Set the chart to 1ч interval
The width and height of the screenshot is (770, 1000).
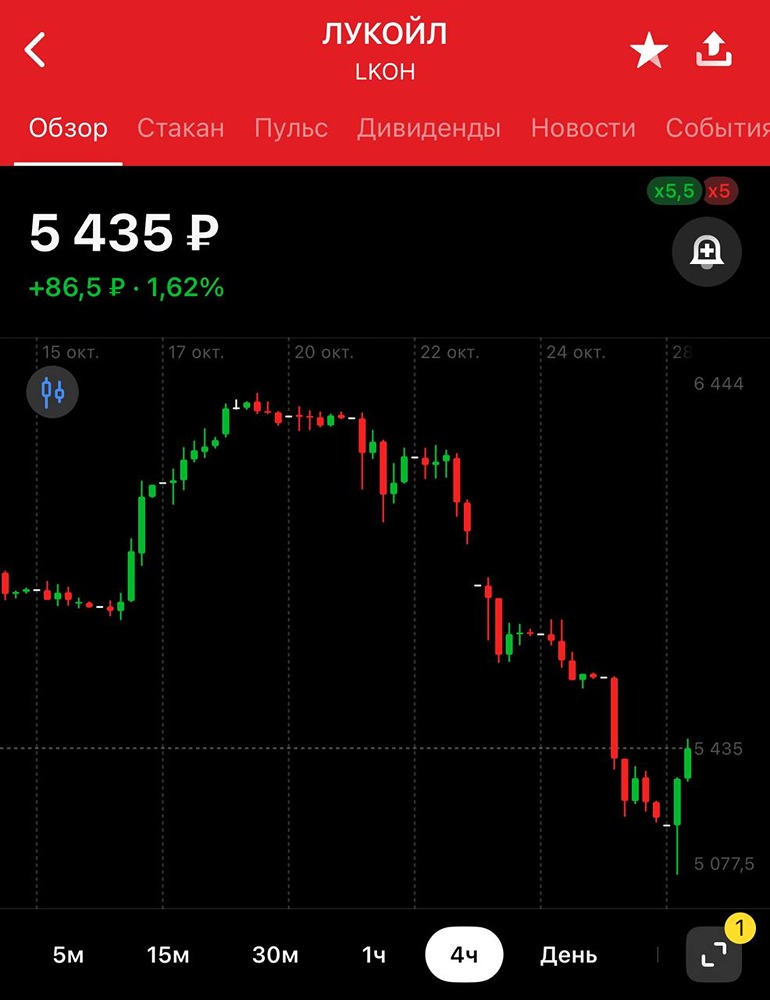point(373,955)
